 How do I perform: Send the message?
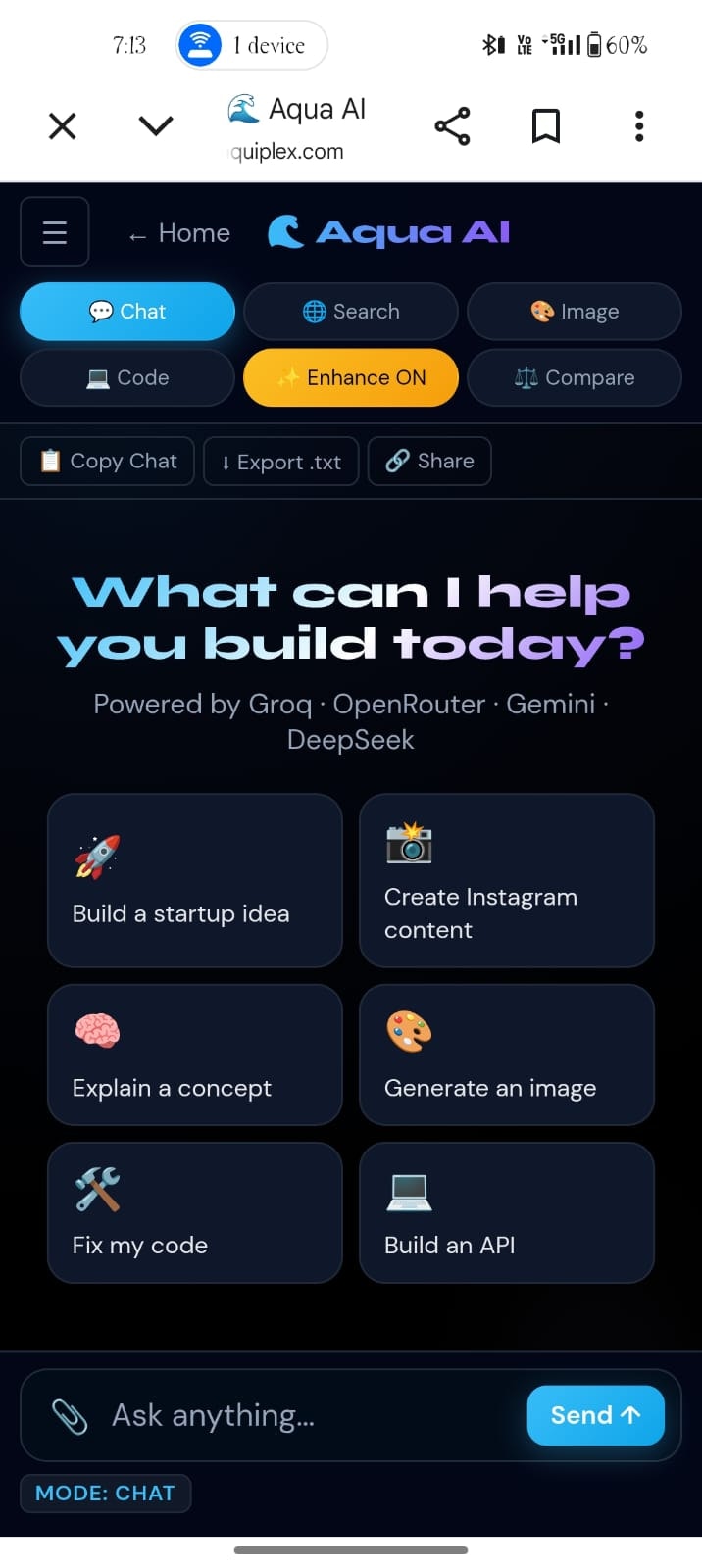(595, 1416)
